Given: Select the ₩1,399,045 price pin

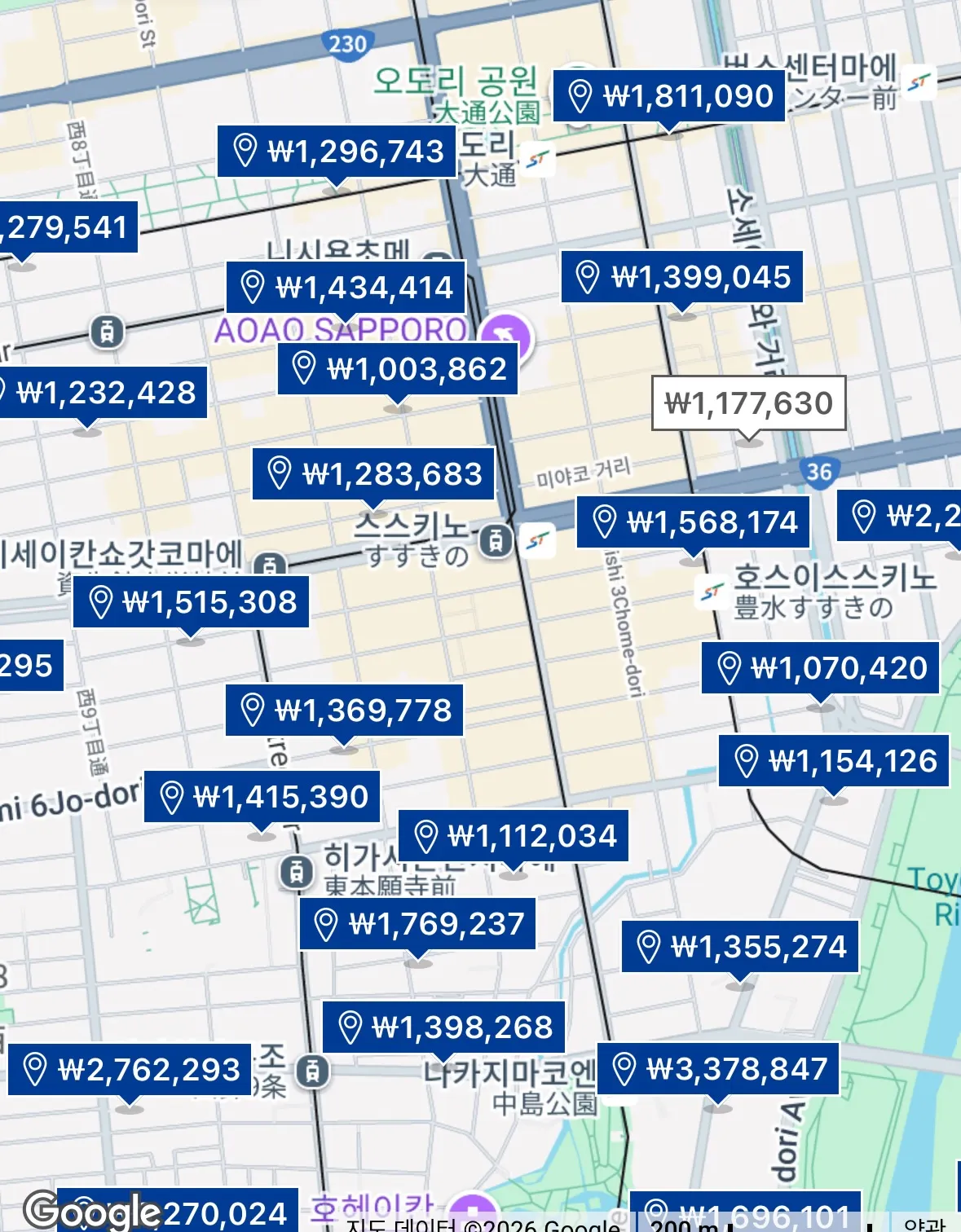Looking at the screenshot, I should [682, 277].
